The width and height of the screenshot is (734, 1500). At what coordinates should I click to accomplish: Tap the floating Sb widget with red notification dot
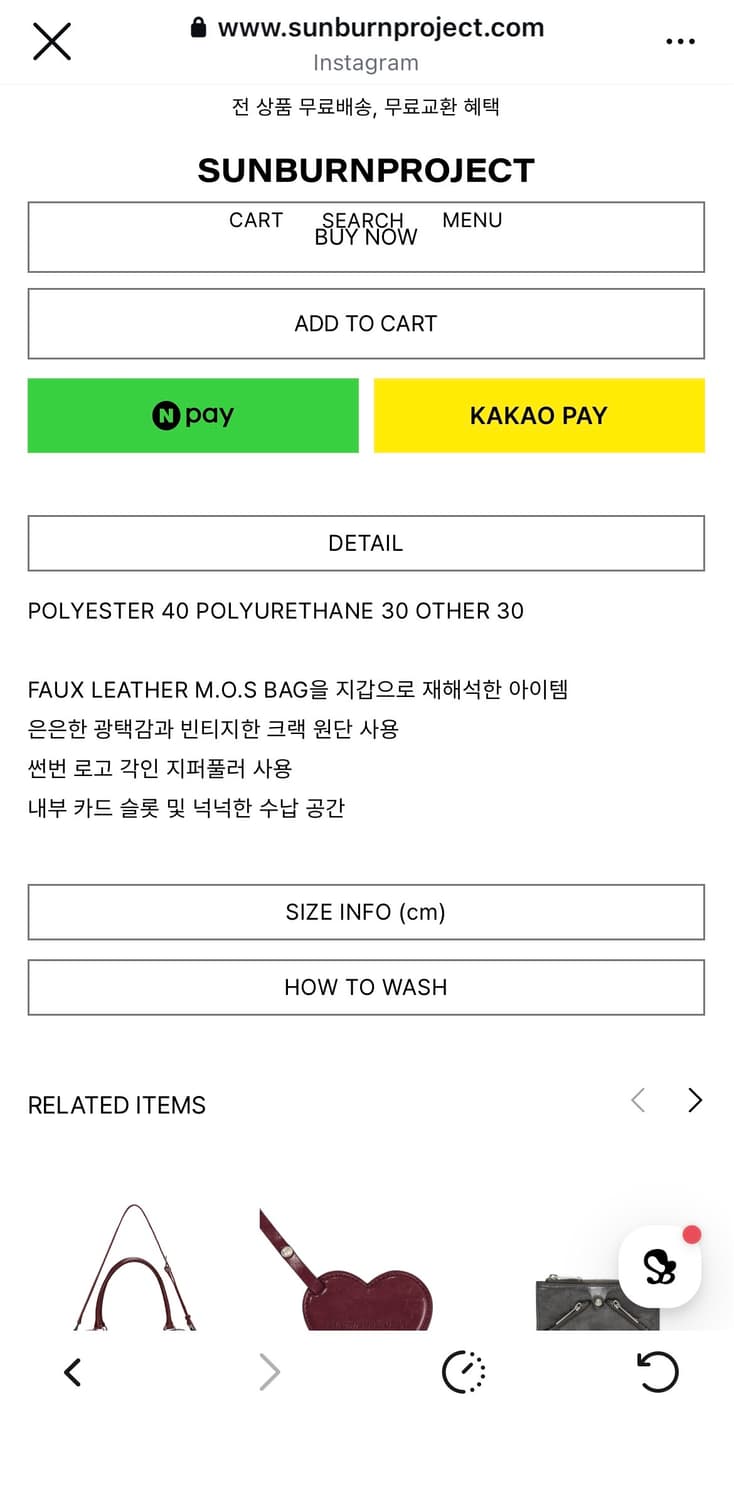point(662,1266)
